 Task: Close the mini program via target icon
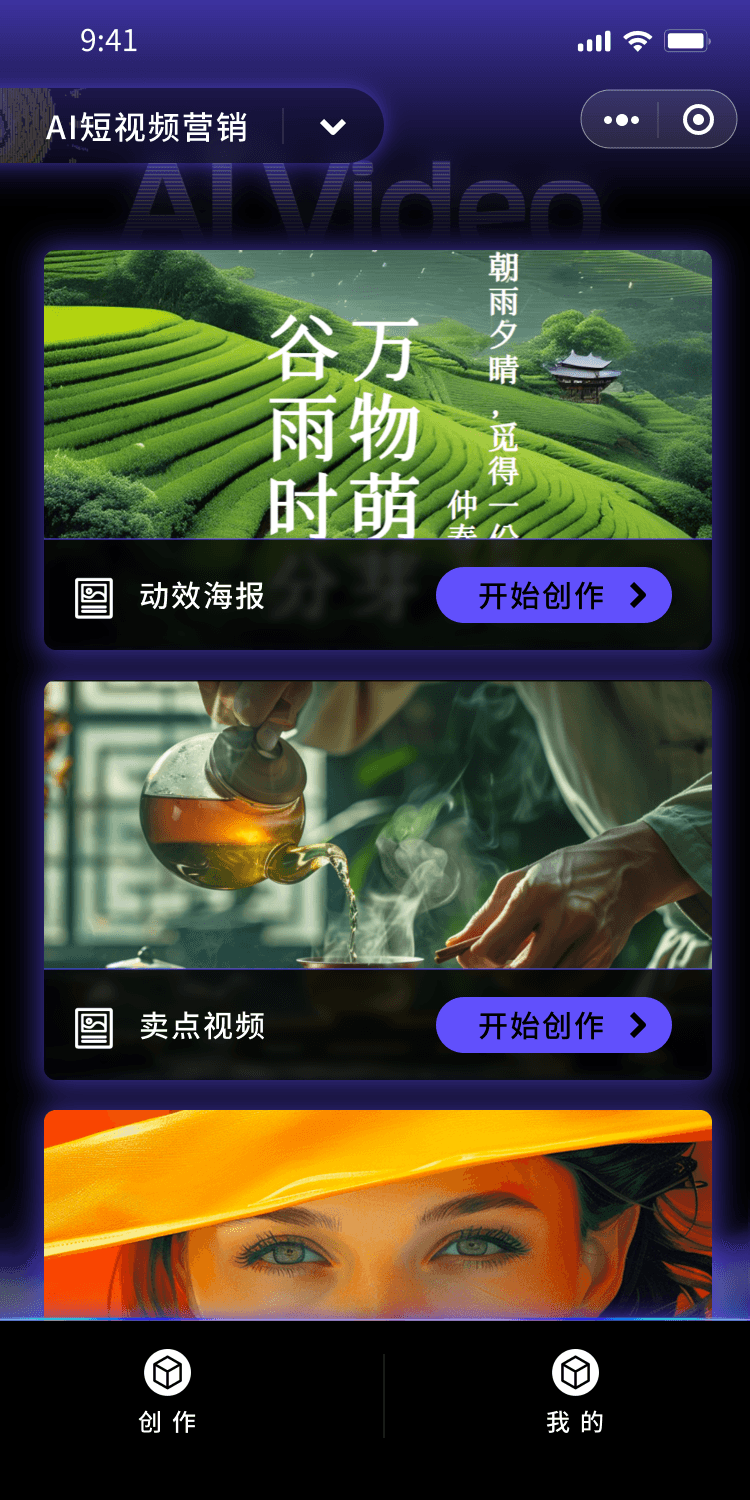[698, 120]
